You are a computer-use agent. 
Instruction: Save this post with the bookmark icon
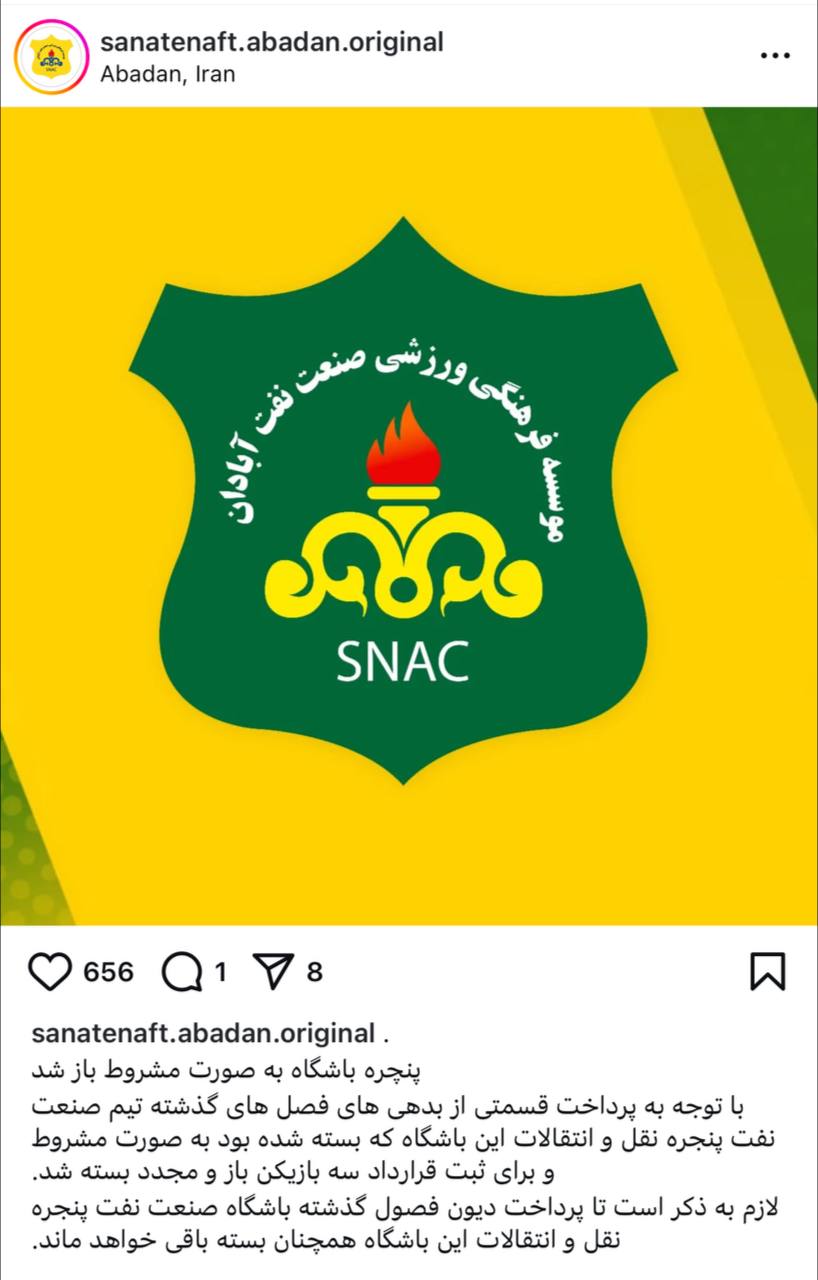(x=767, y=971)
